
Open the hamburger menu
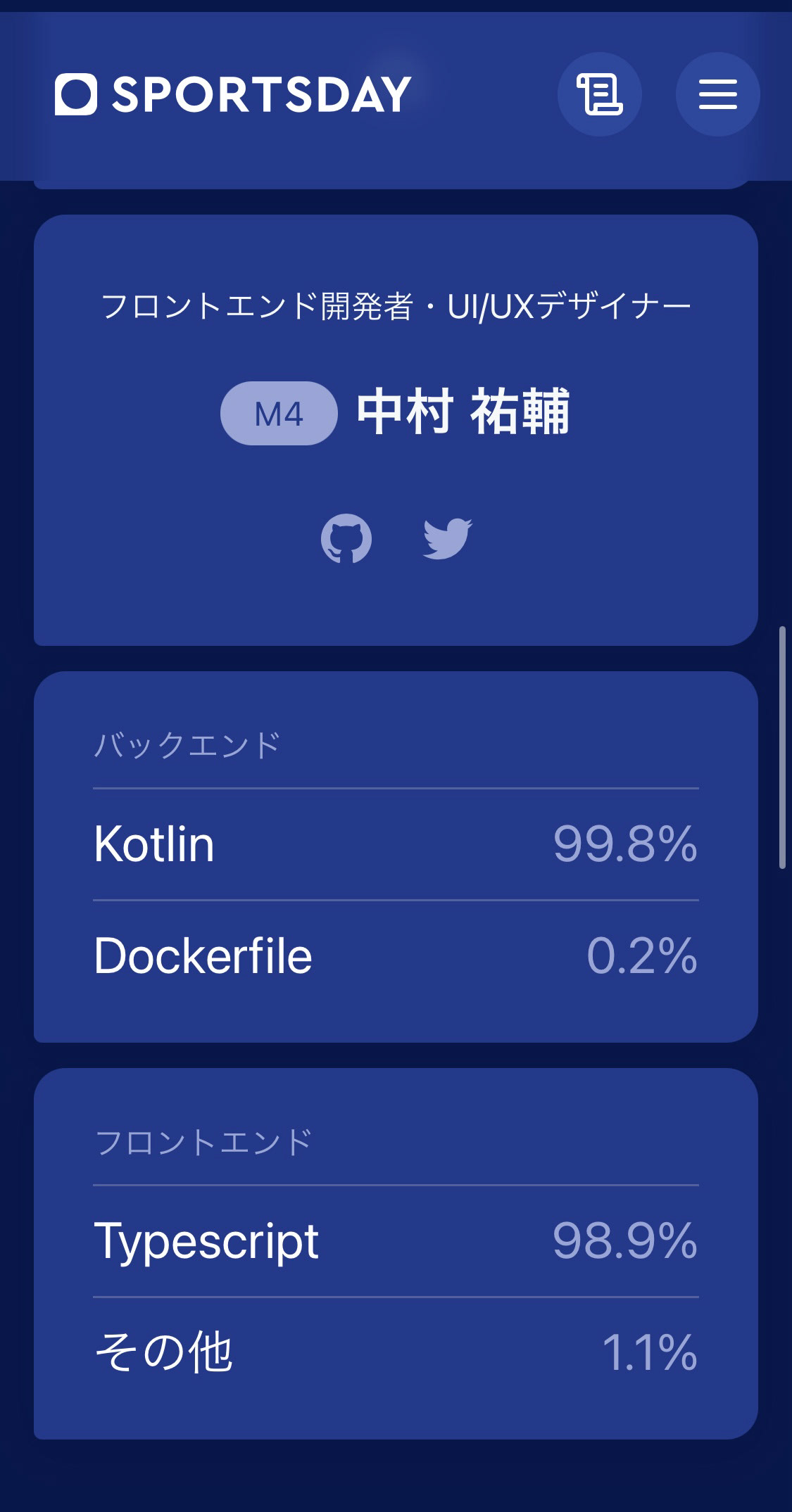click(717, 94)
